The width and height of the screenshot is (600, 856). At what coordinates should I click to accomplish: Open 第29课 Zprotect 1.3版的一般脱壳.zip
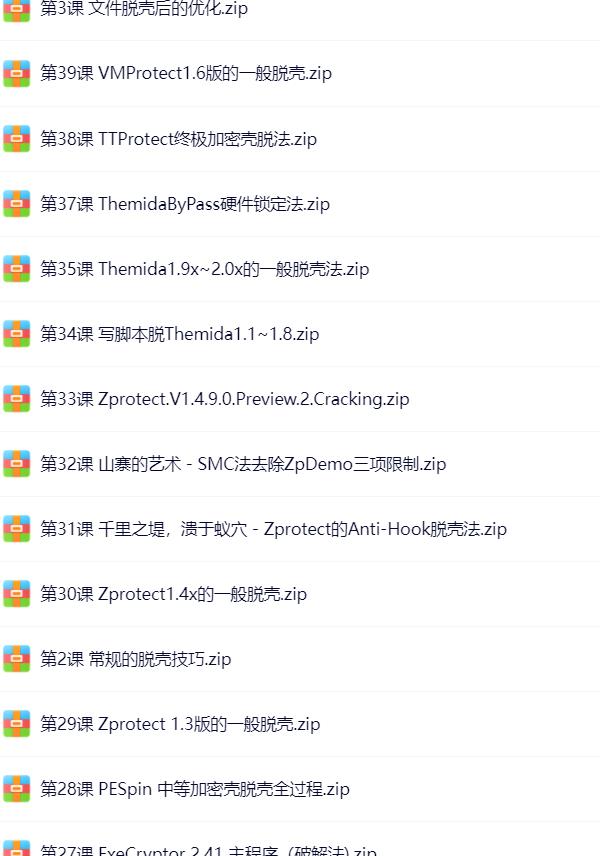click(180, 724)
